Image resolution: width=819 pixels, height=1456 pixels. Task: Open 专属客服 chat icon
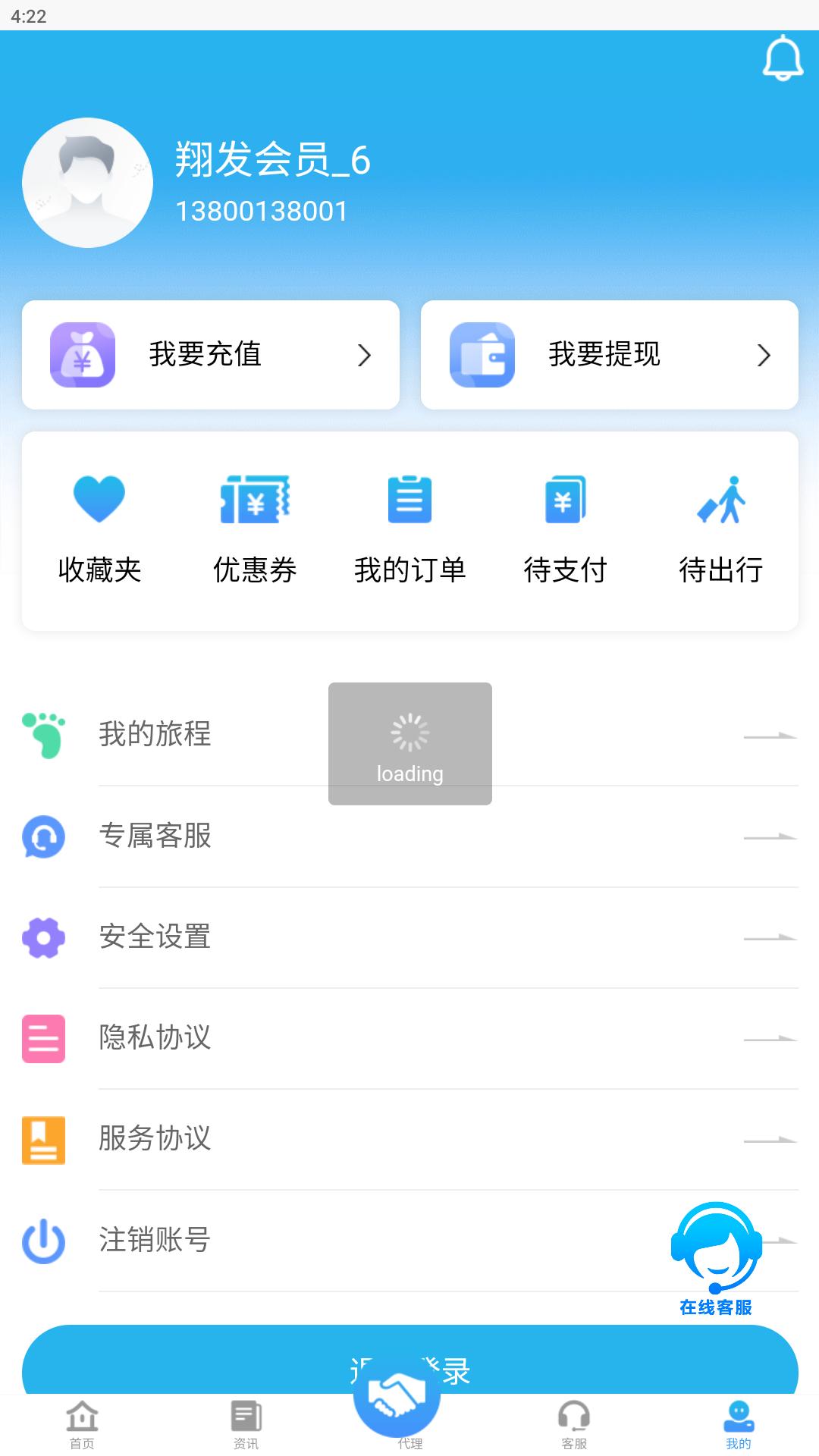(x=43, y=837)
